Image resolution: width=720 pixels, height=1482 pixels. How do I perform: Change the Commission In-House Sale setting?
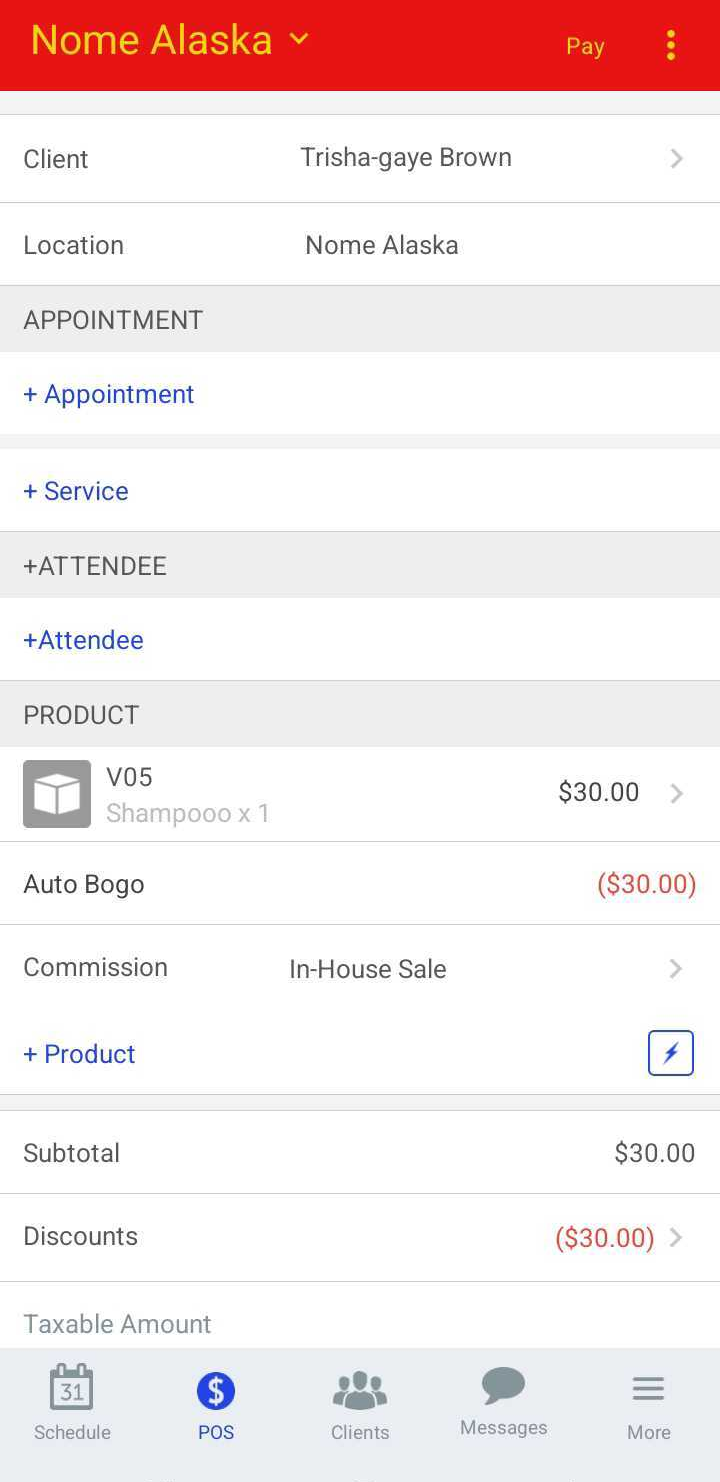(x=360, y=968)
